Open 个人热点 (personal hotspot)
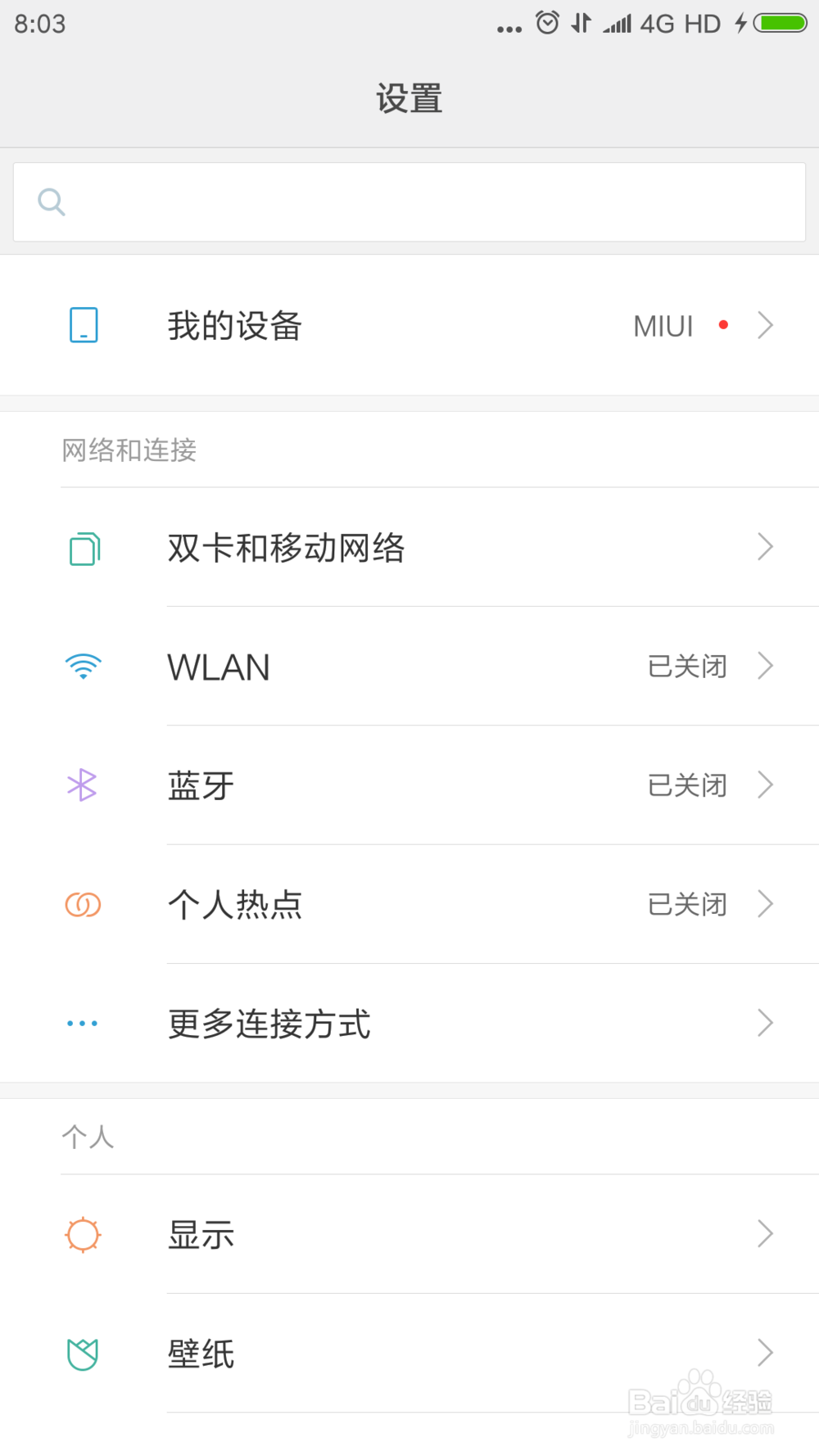This screenshot has height=1456, width=819. (x=409, y=904)
